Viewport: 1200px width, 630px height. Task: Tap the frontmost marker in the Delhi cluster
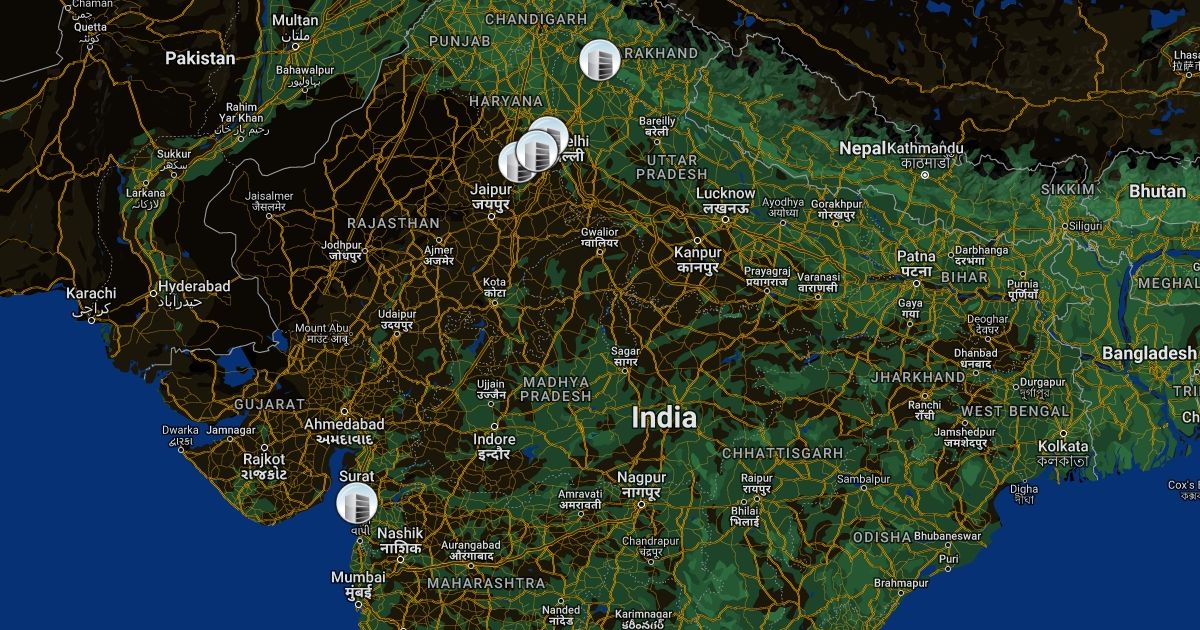(536, 151)
